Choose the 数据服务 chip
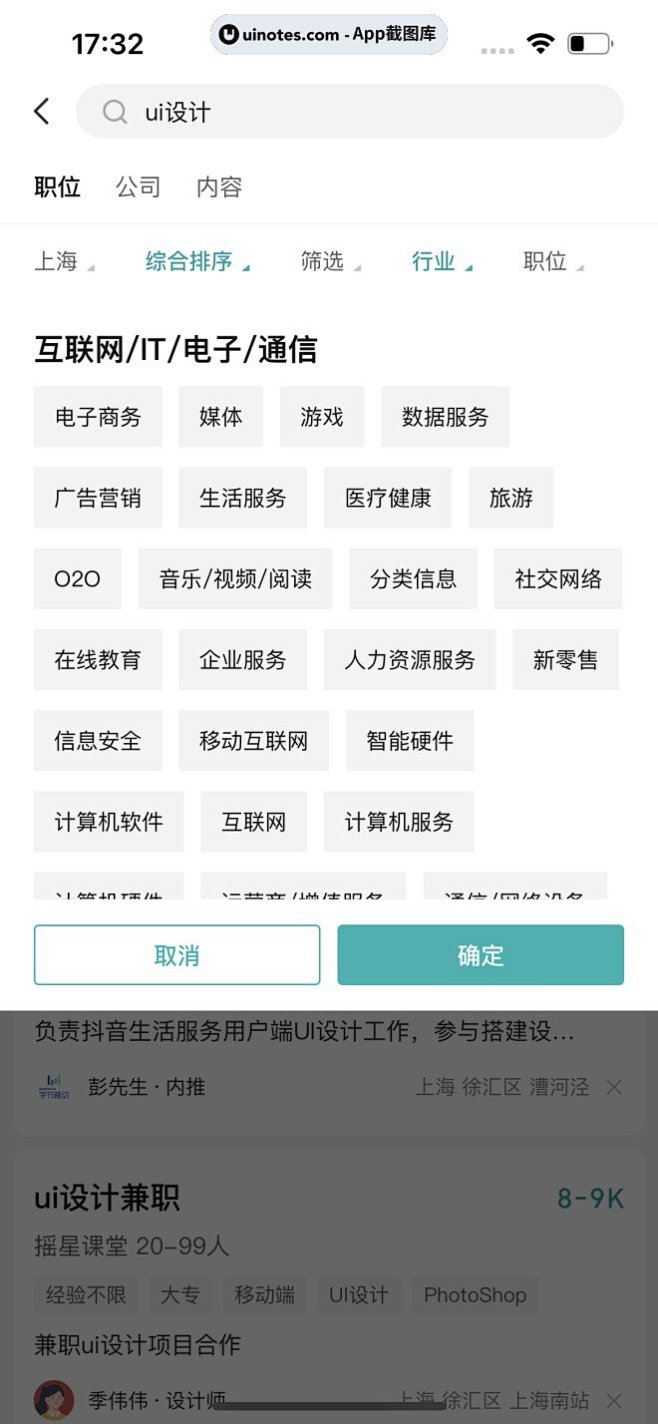Image resolution: width=658 pixels, height=1424 pixels. pos(445,417)
